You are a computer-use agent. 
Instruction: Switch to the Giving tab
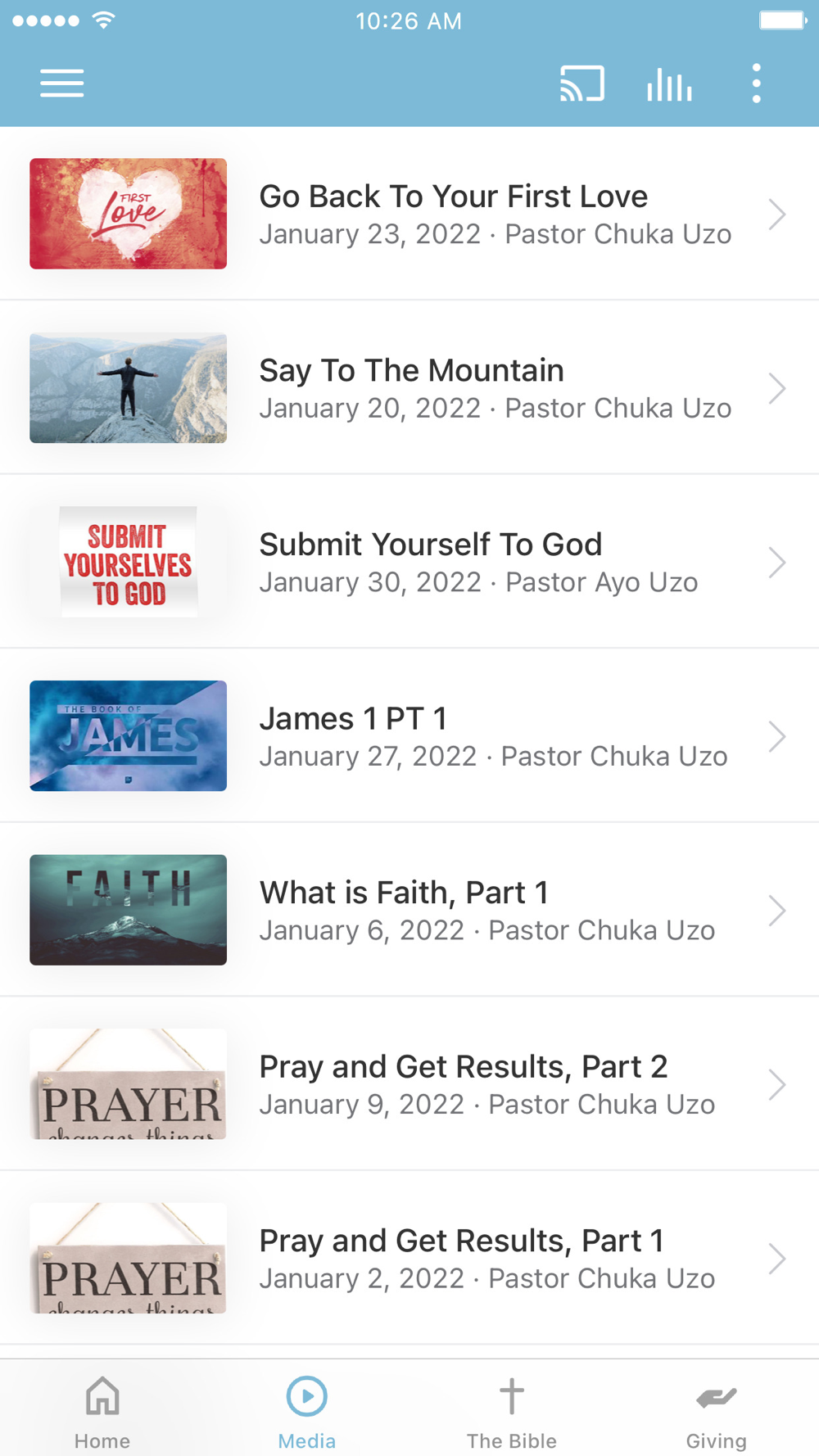(716, 1412)
